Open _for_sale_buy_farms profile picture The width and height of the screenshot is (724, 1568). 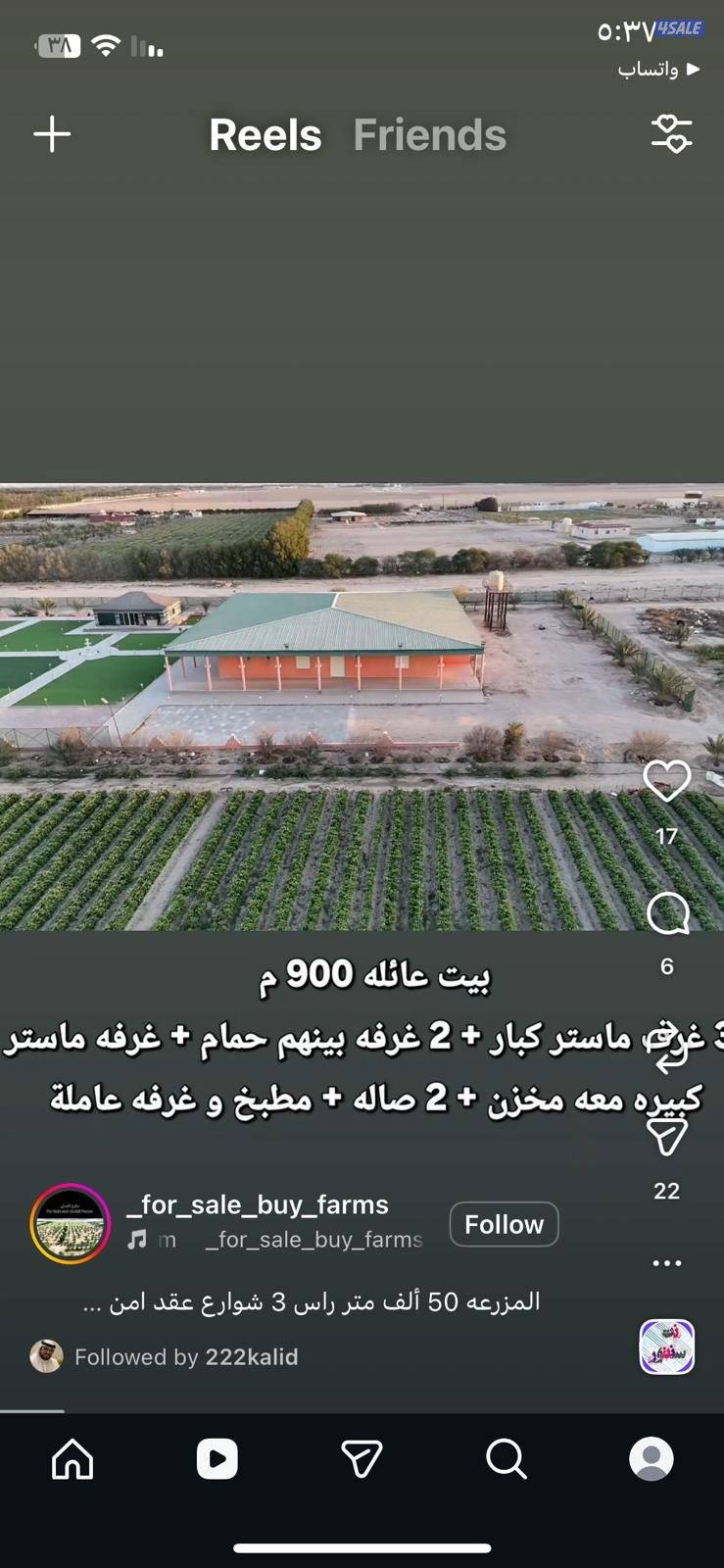70,1224
